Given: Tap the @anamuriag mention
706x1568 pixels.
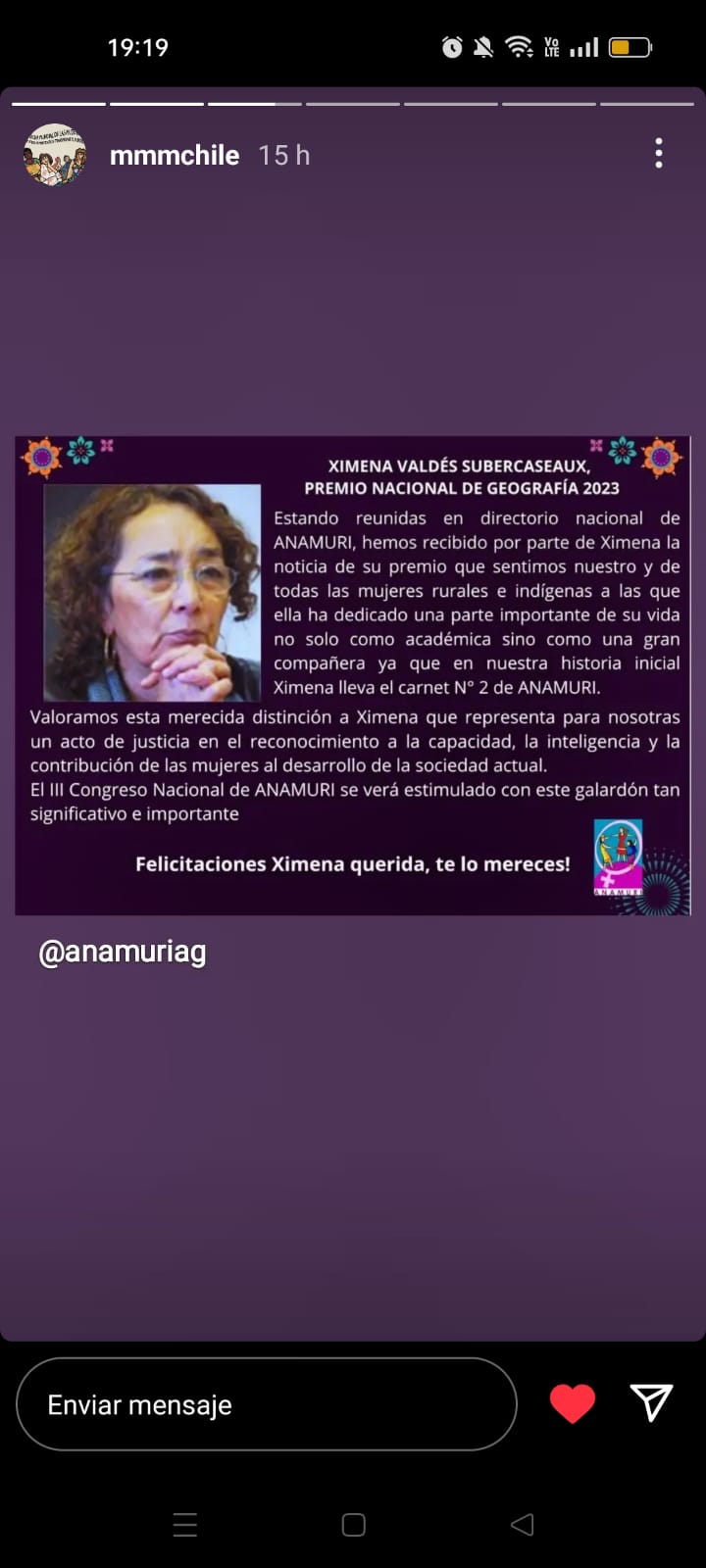Looking at the screenshot, I should pos(123,952).
